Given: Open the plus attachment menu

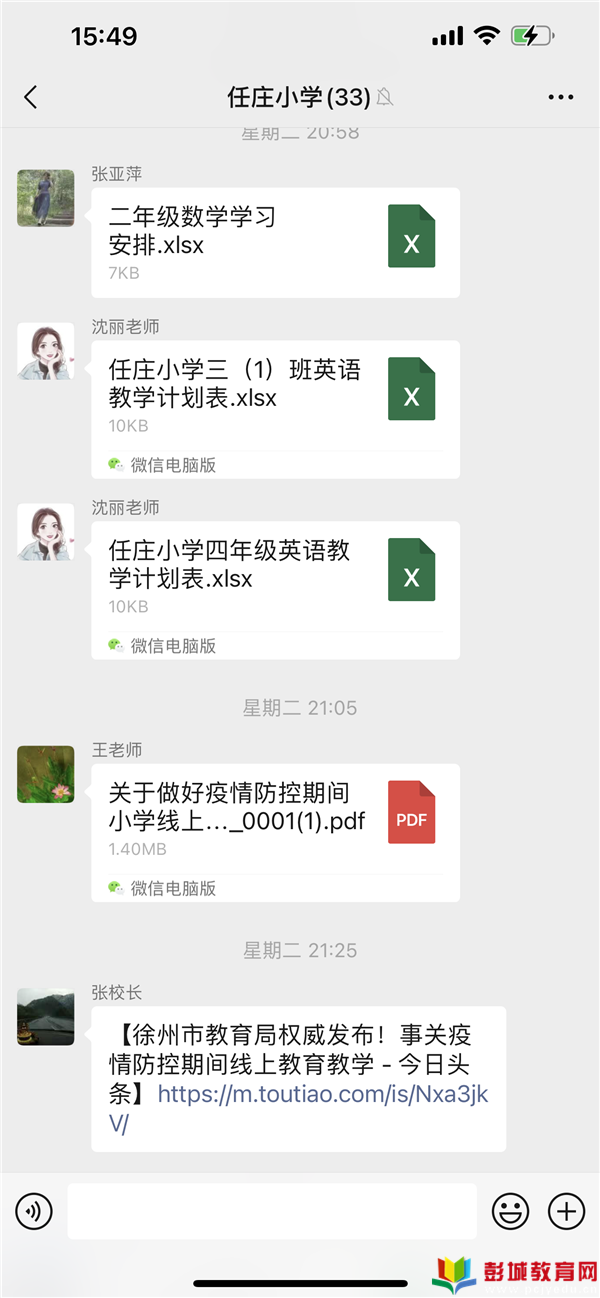Looking at the screenshot, I should pos(566,1212).
